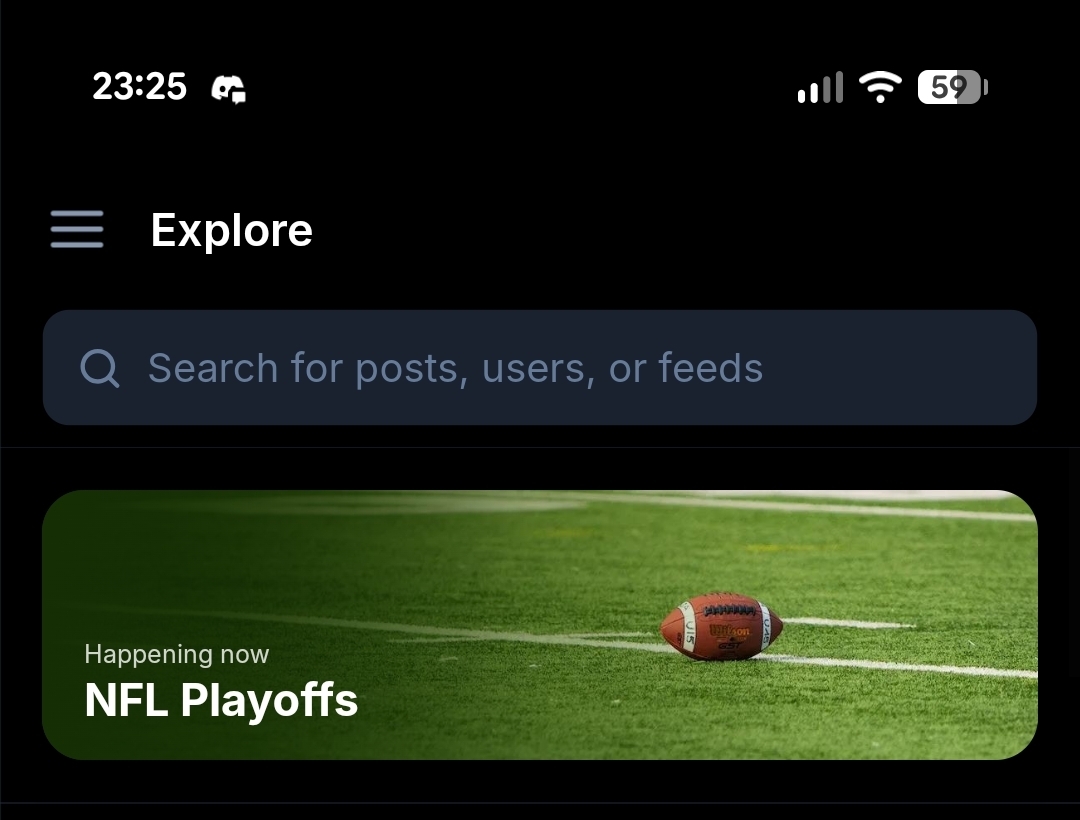This screenshot has height=820, width=1080.
Task: Open the hamburger drawer menu
Action: click(77, 230)
